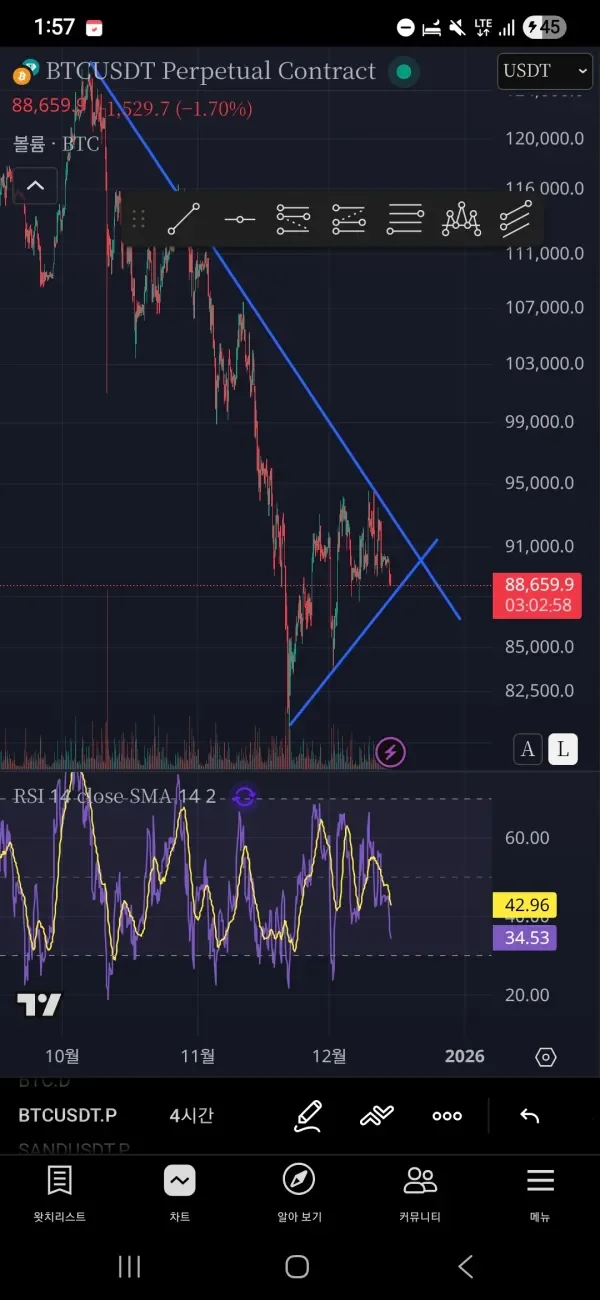Screen dimensions: 600x1300
Task: Open the pen drawing tools
Action: point(308,1115)
